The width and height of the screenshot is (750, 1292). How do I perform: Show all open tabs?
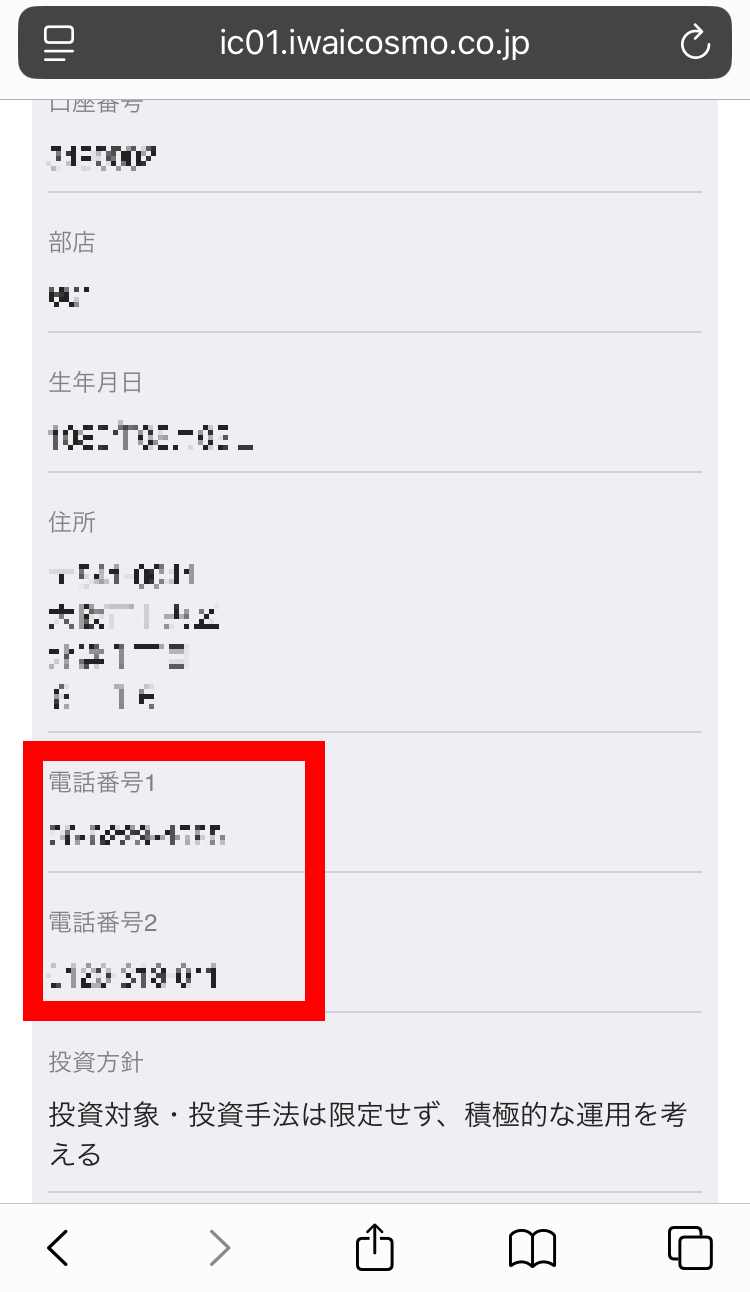click(x=690, y=1248)
